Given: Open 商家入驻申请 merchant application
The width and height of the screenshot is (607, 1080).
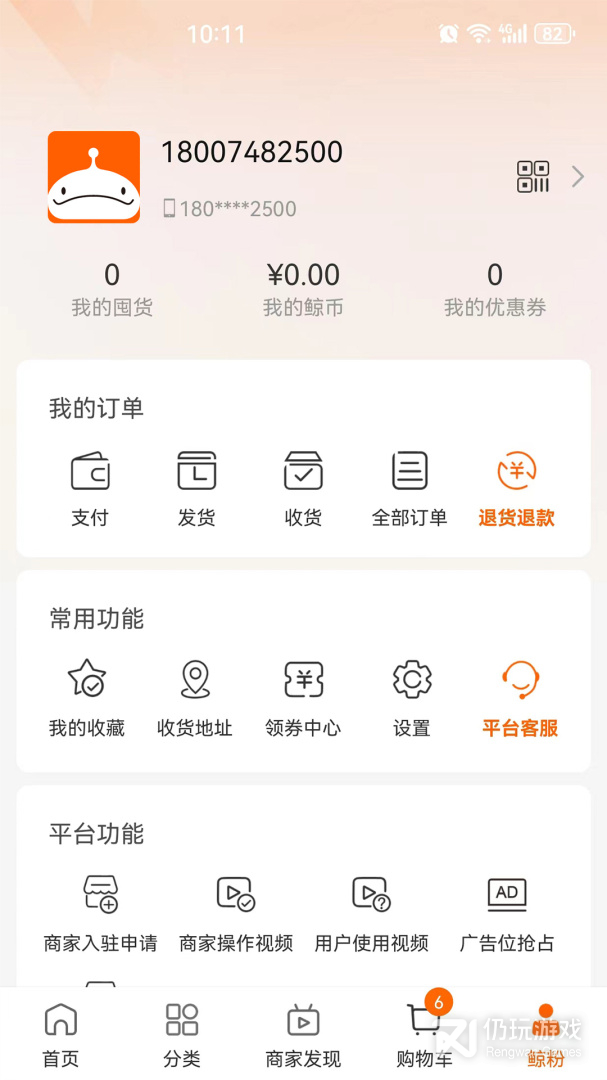Looking at the screenshot, I should [100, 912].
